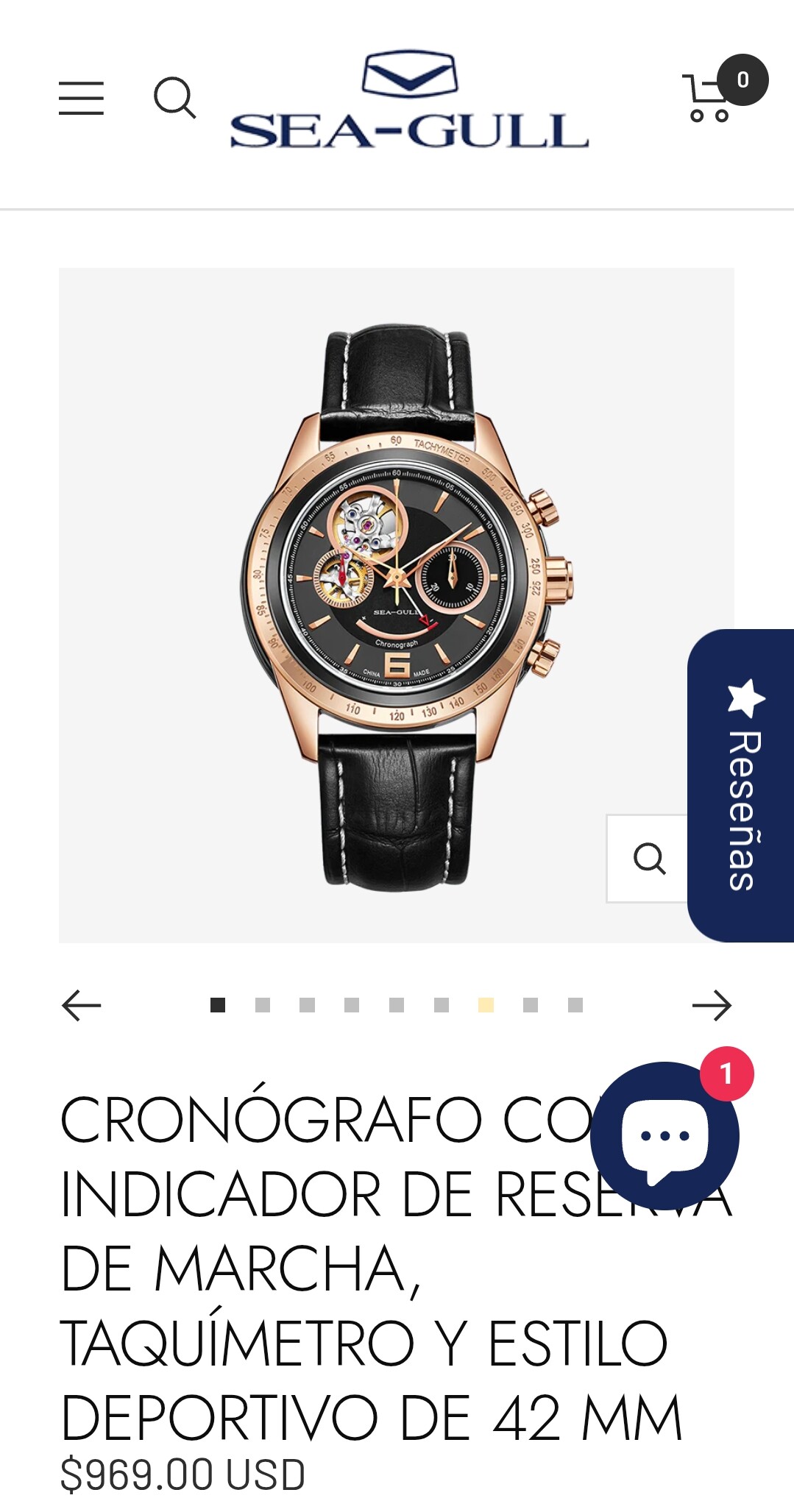Screen dimensions: 794x1512
Task: Jump to the last gallery image dot
Action: (x=575, y=1005)
